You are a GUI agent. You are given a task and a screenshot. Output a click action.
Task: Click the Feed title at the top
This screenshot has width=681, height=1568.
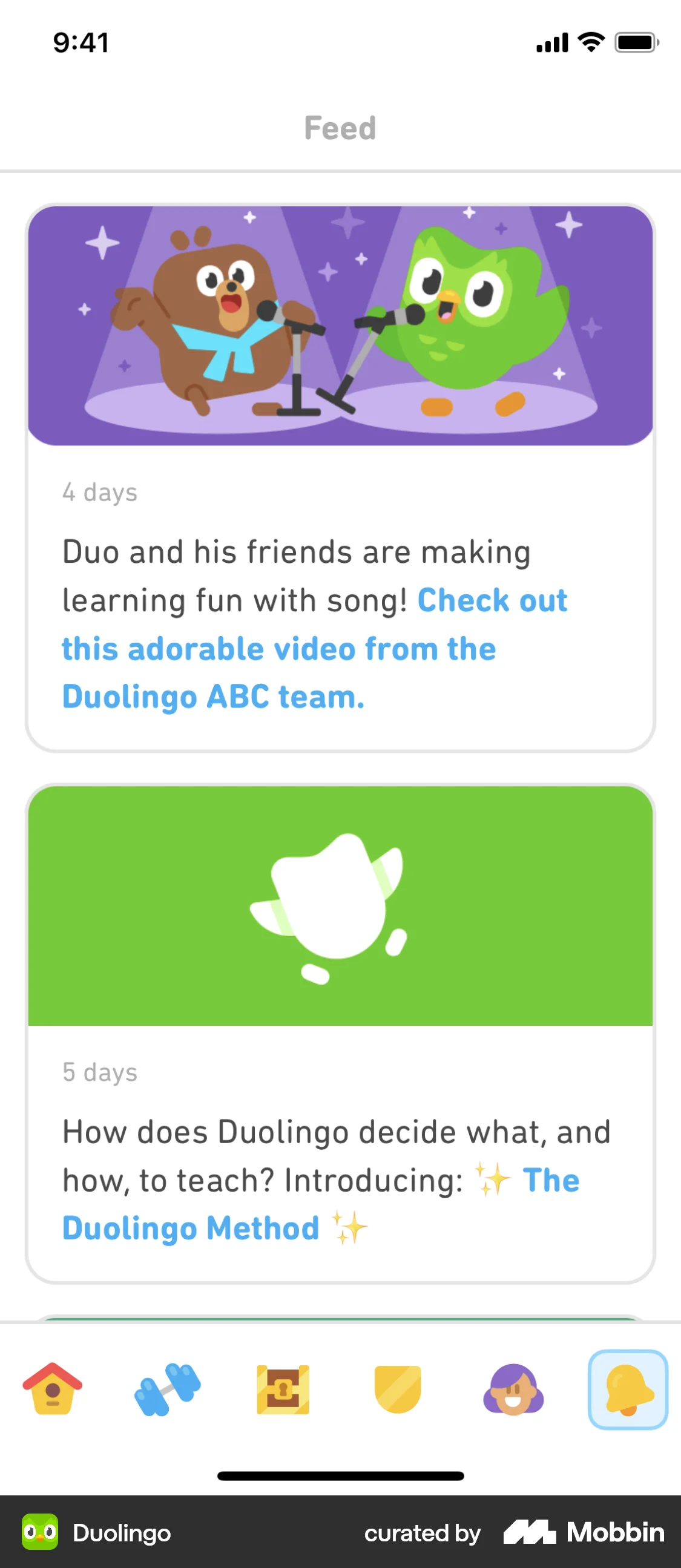pos(340,128)
